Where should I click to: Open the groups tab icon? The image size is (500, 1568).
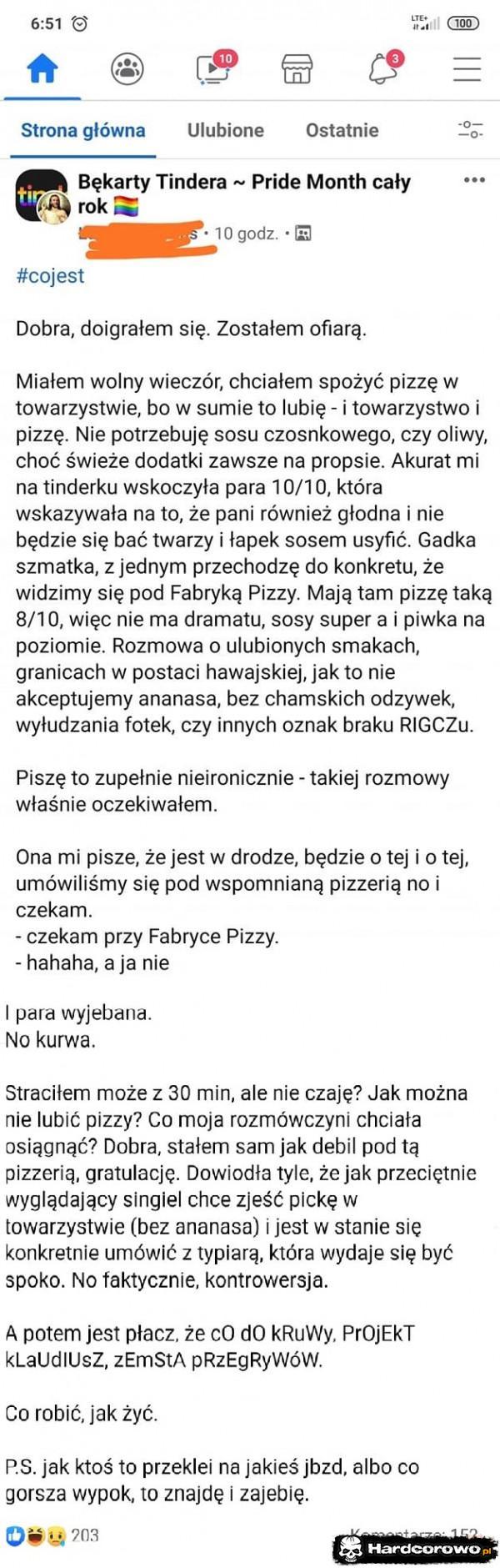(x=127, y=69)
